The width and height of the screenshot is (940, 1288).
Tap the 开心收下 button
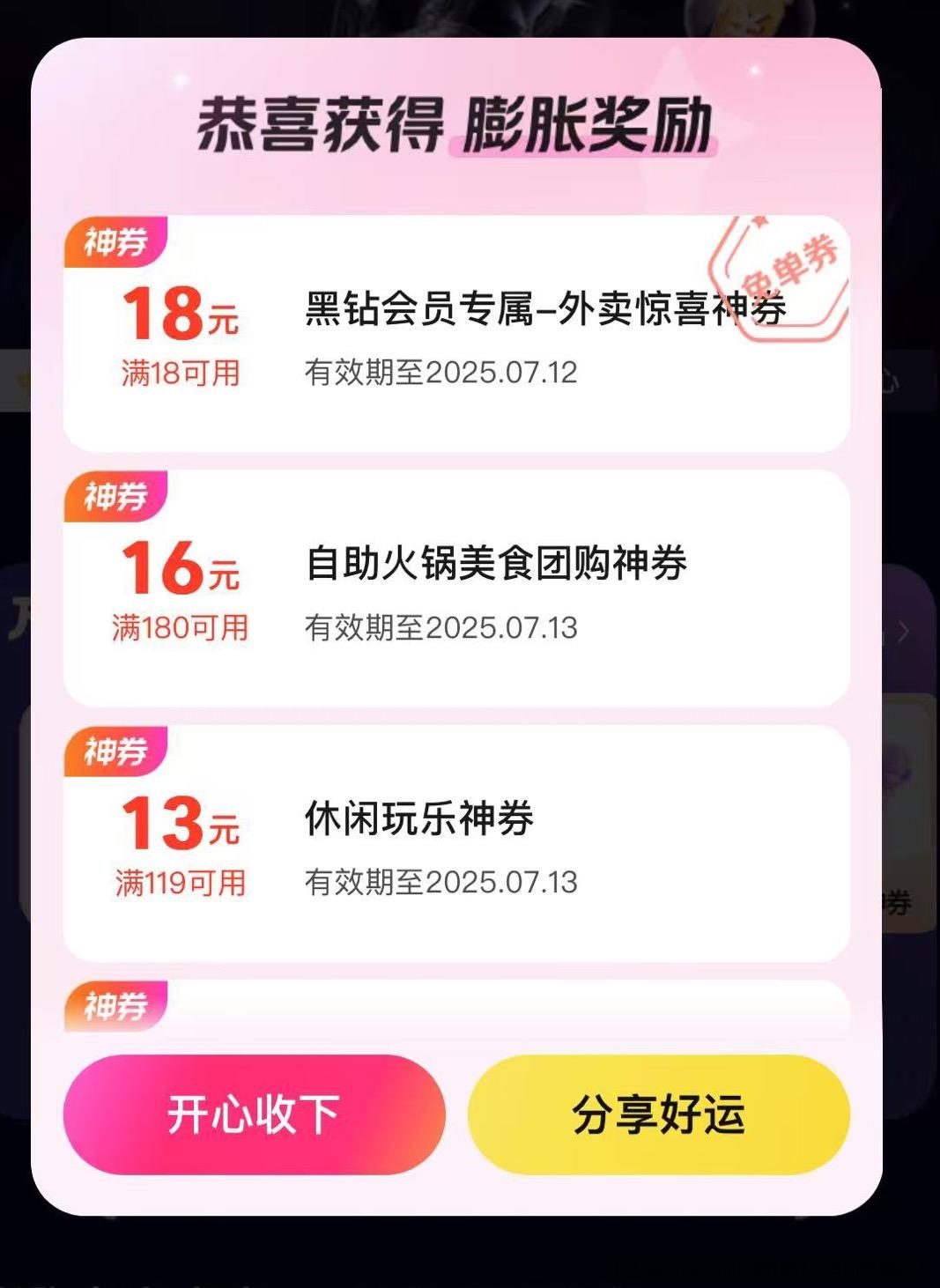[x=254, y=1114]
